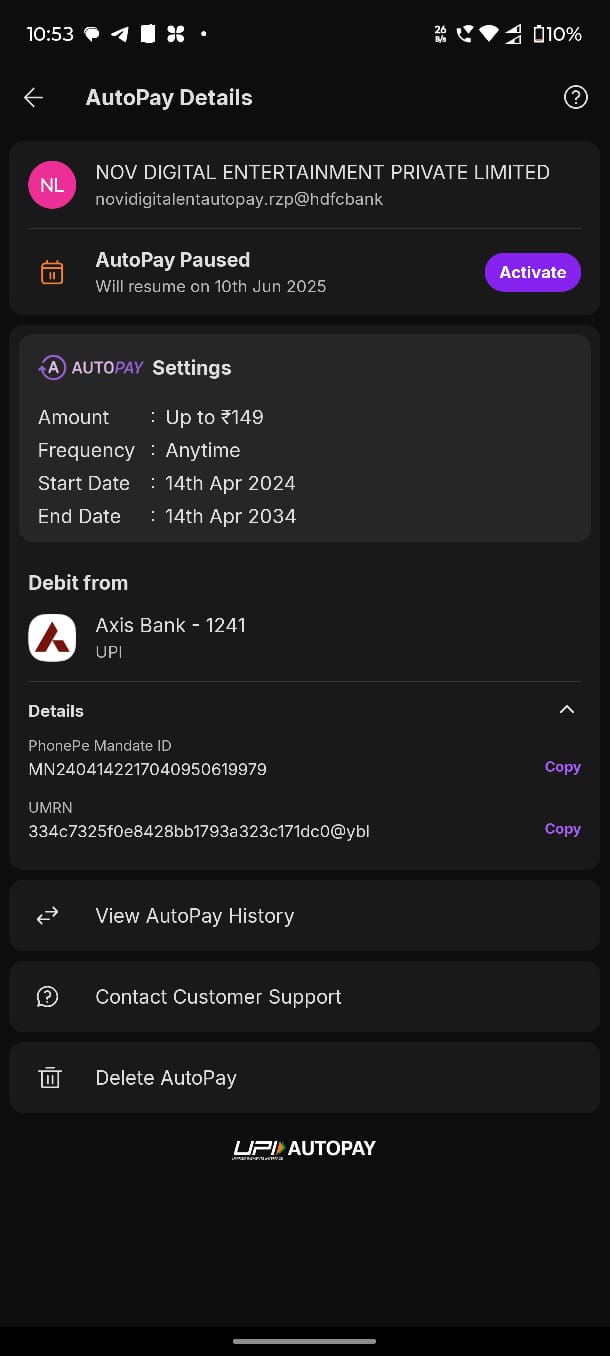Viewport: 610px width, 1356px height.
Task: Copy the PhonePe Mandate ID
Action: 562,767
